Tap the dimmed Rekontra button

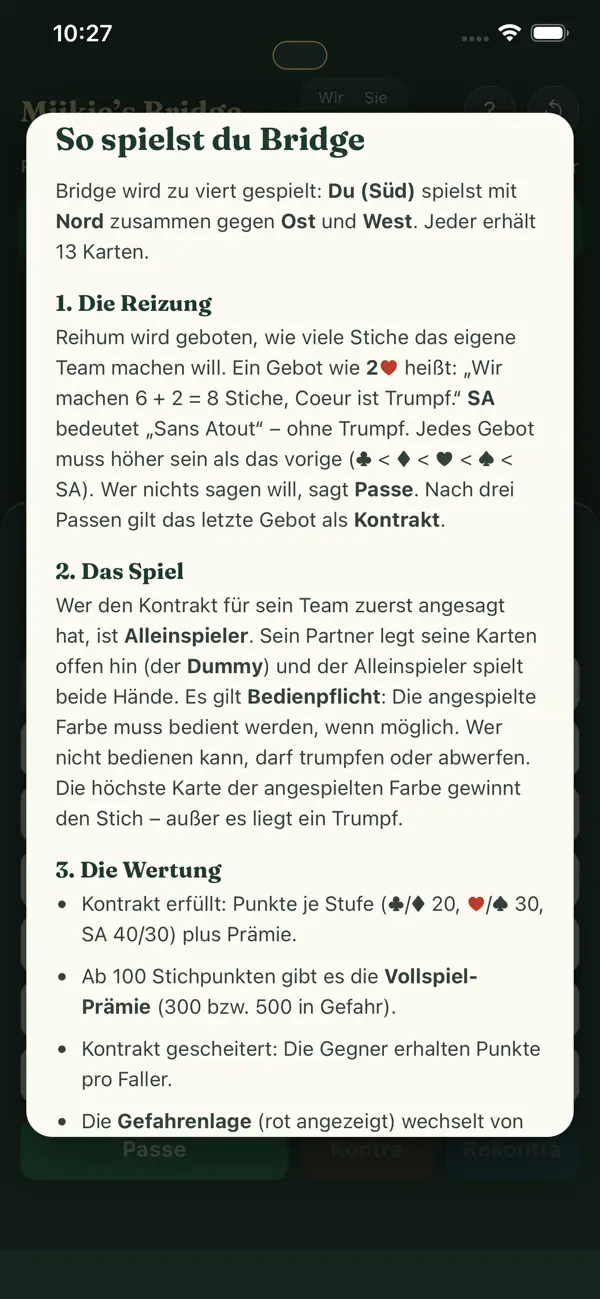tap(513, 1150)
